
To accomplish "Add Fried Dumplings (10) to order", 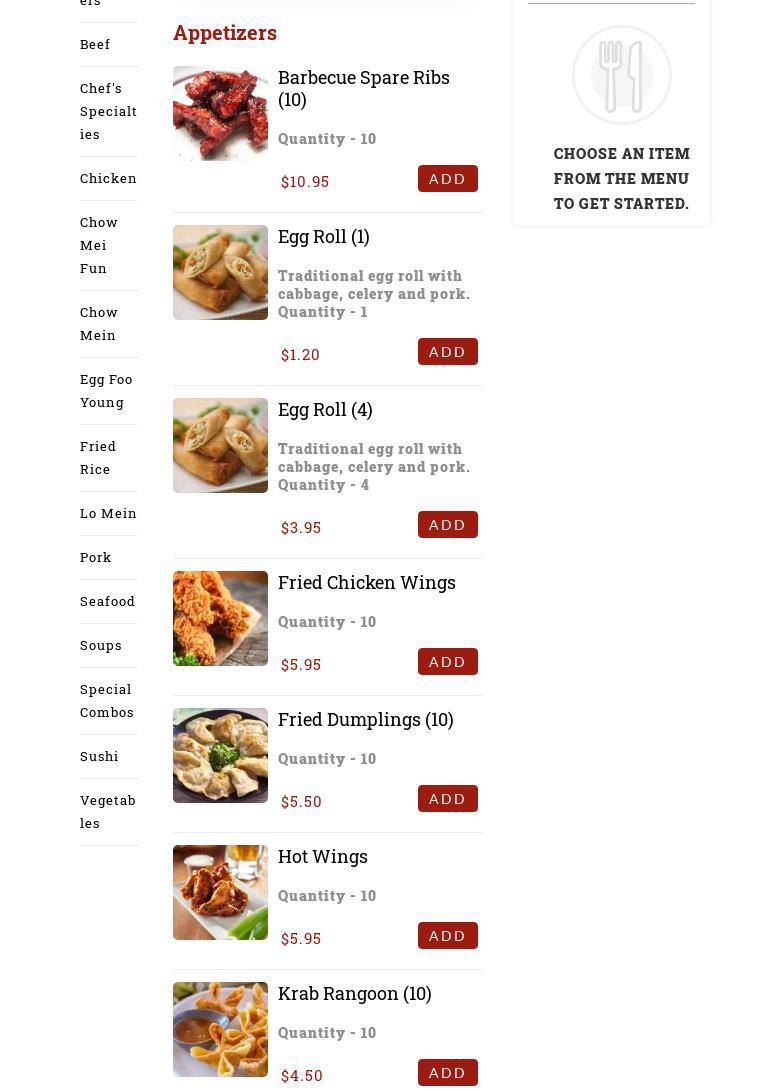I will [447, 799].
